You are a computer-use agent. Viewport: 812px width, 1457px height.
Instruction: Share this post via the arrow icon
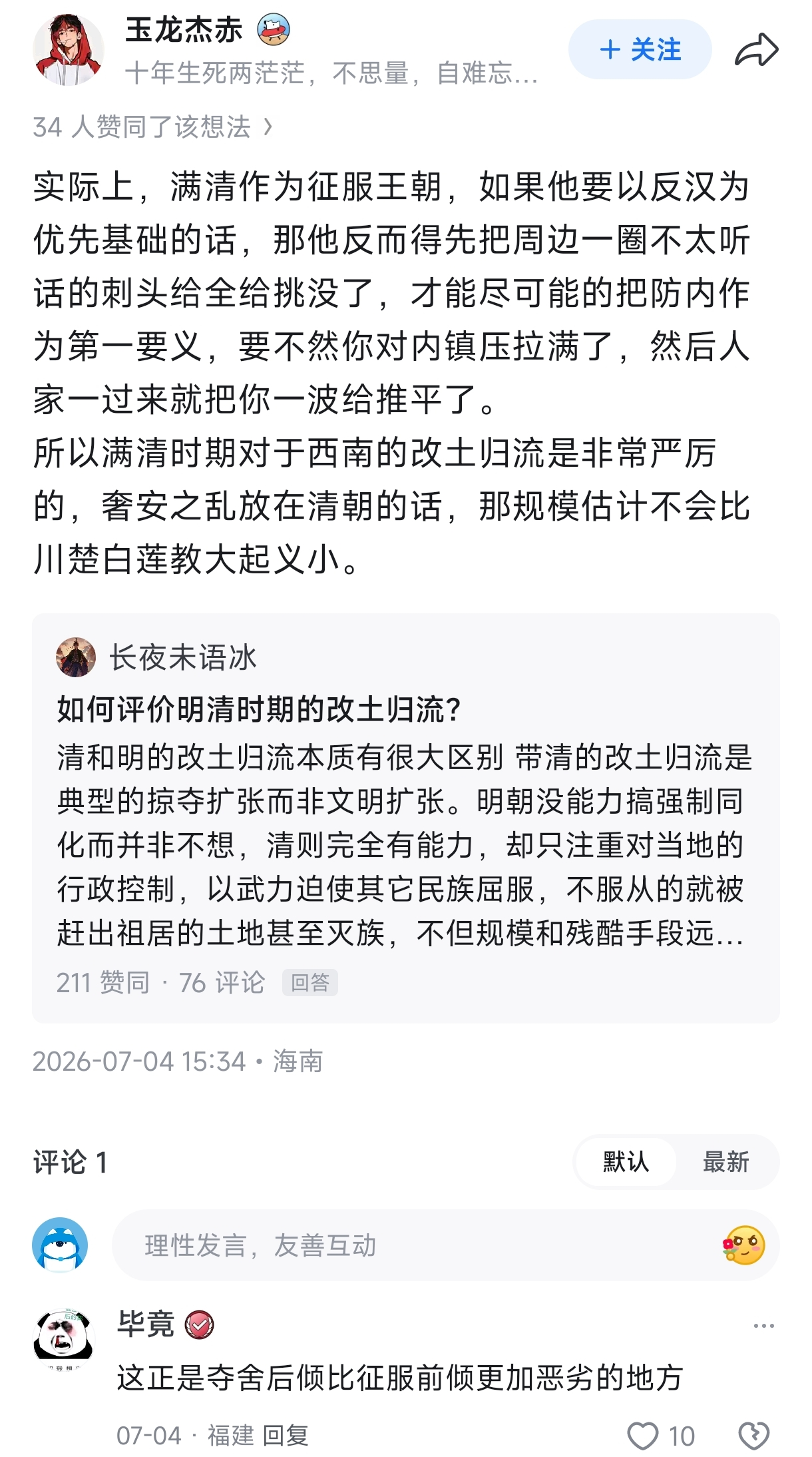(756, 50)
